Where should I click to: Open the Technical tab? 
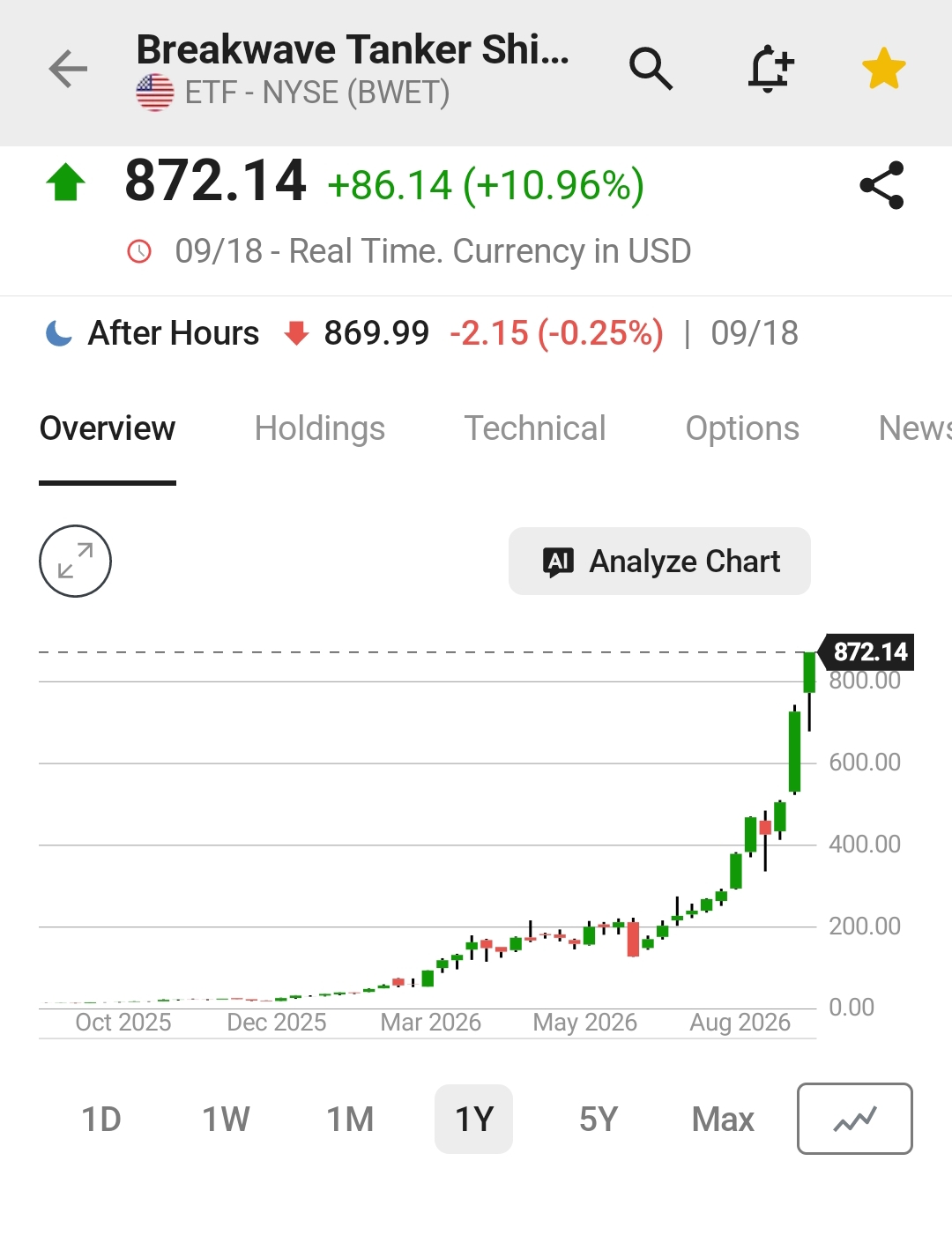[535, 428]
